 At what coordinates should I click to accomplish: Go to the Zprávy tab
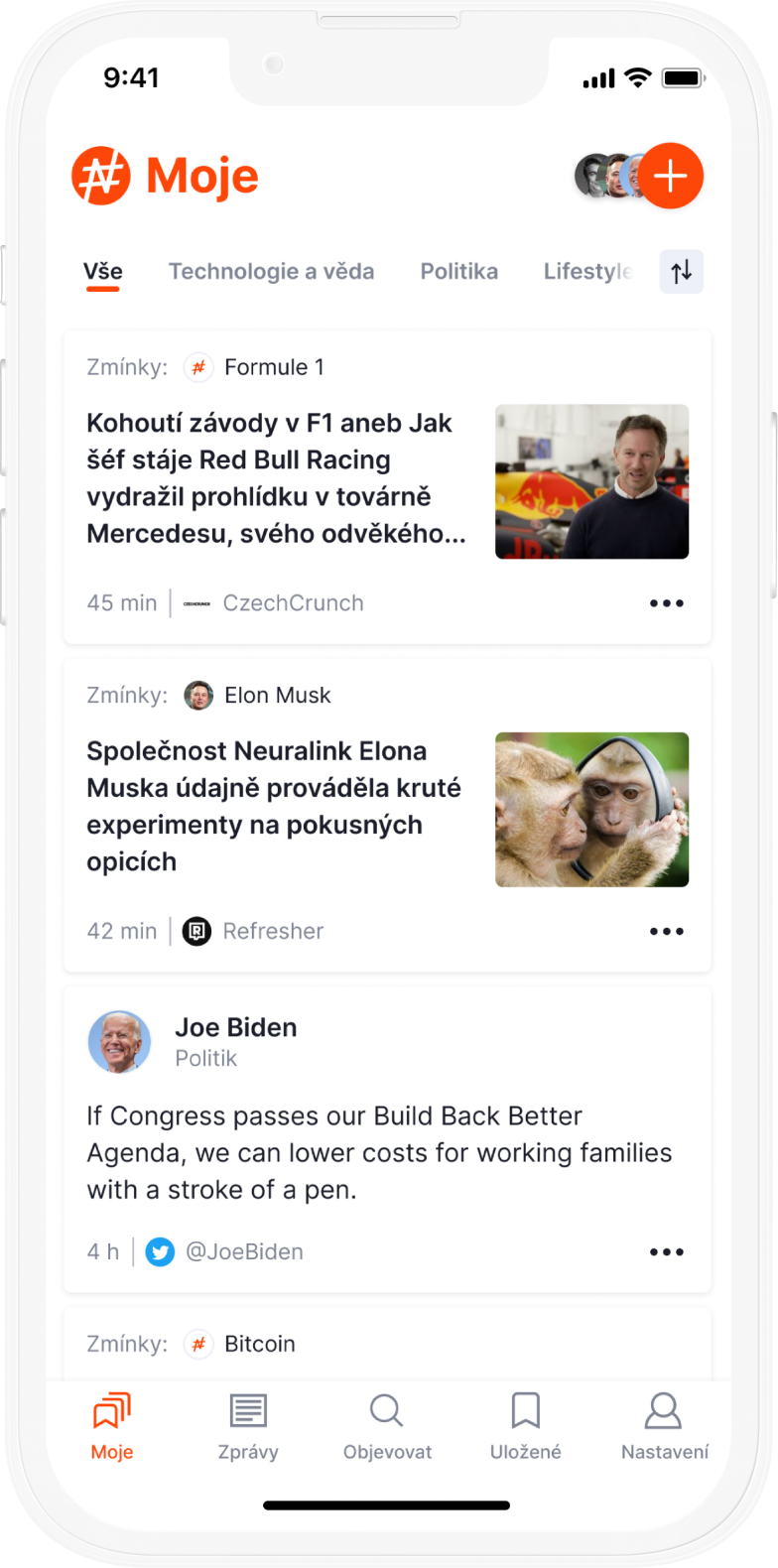(x=248, y=1425)
